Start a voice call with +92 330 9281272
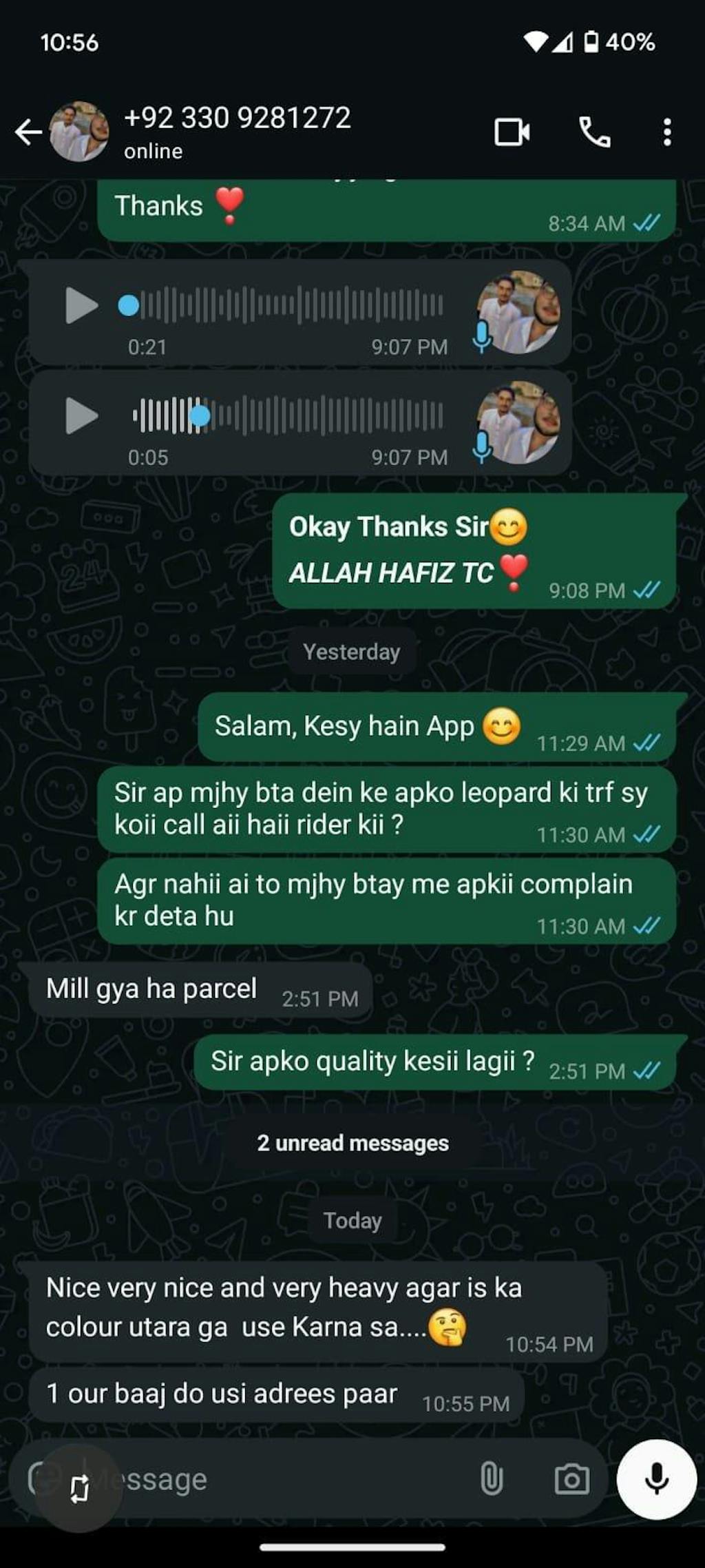Viewport: 705px width, 1568px height. point(594,132)
